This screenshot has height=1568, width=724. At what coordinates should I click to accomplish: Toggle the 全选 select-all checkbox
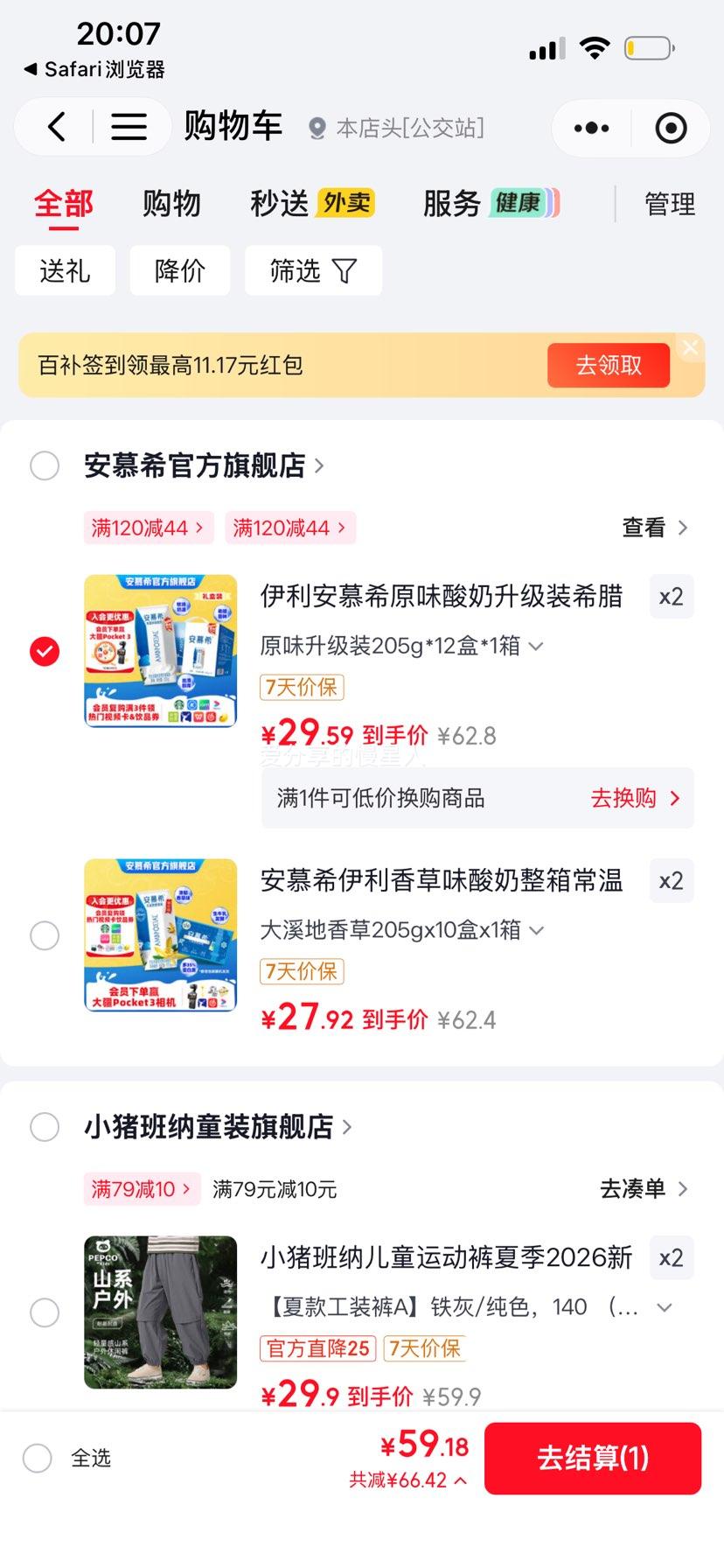click(x=36, y=1459)
